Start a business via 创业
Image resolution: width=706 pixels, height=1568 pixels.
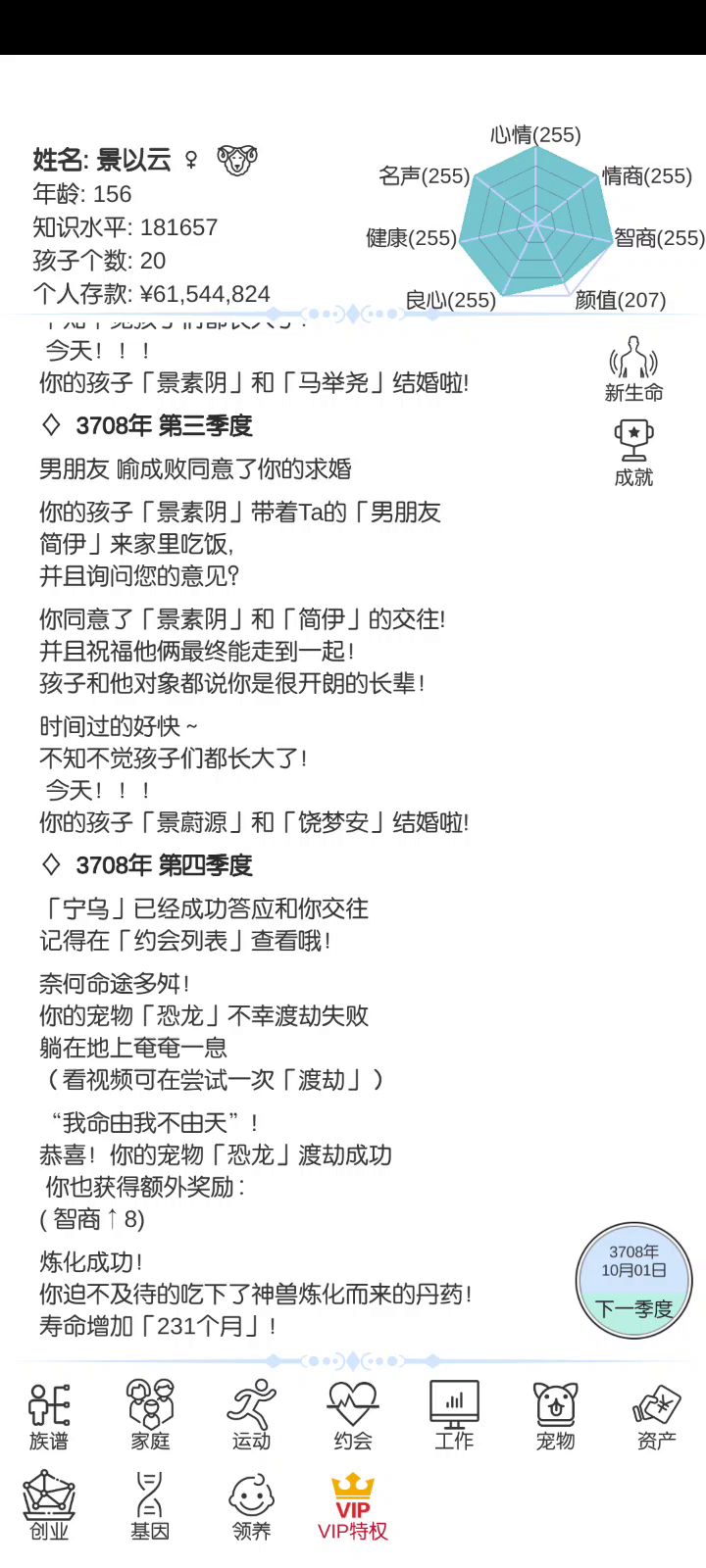[x=49, y=1506]
